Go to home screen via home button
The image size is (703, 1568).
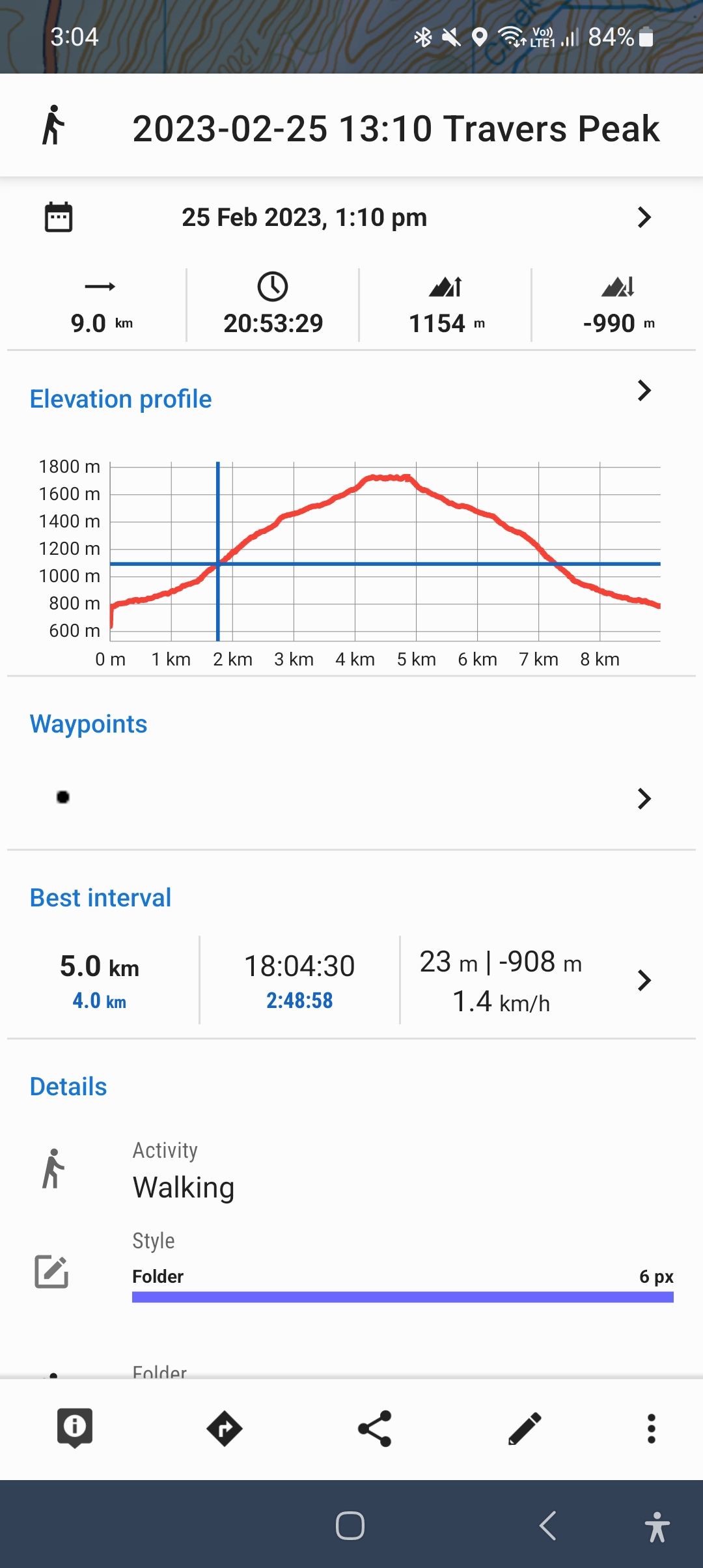coord(350,1526)
